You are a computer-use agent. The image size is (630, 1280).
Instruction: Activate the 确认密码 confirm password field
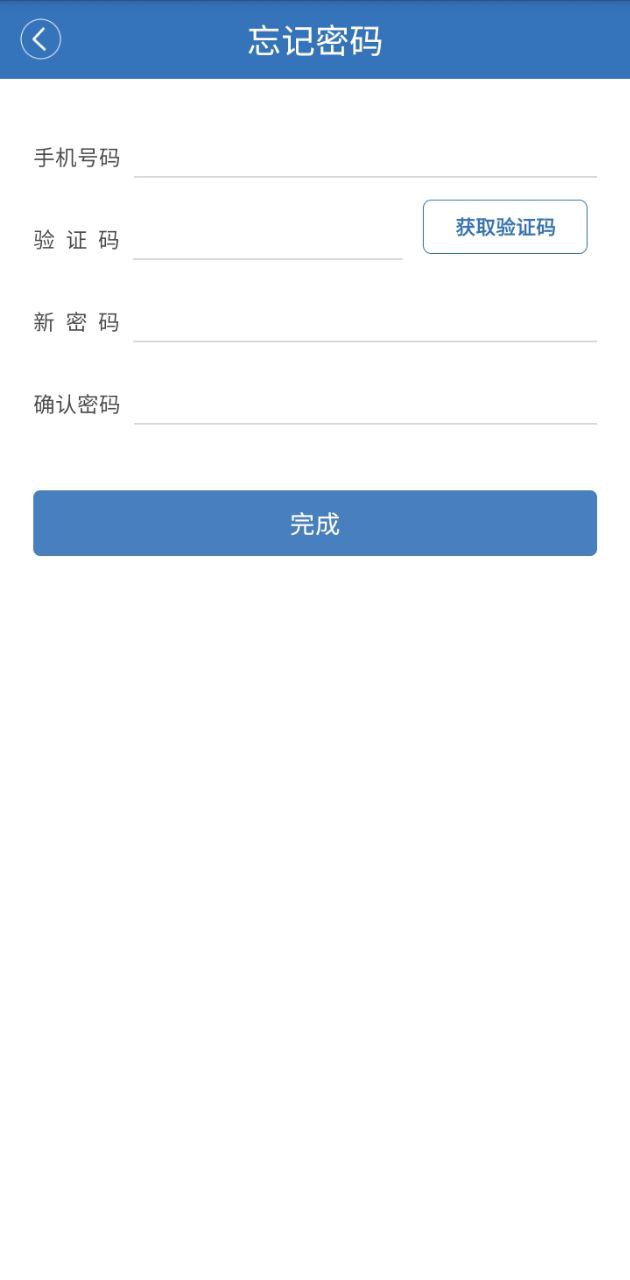(365, 404)
